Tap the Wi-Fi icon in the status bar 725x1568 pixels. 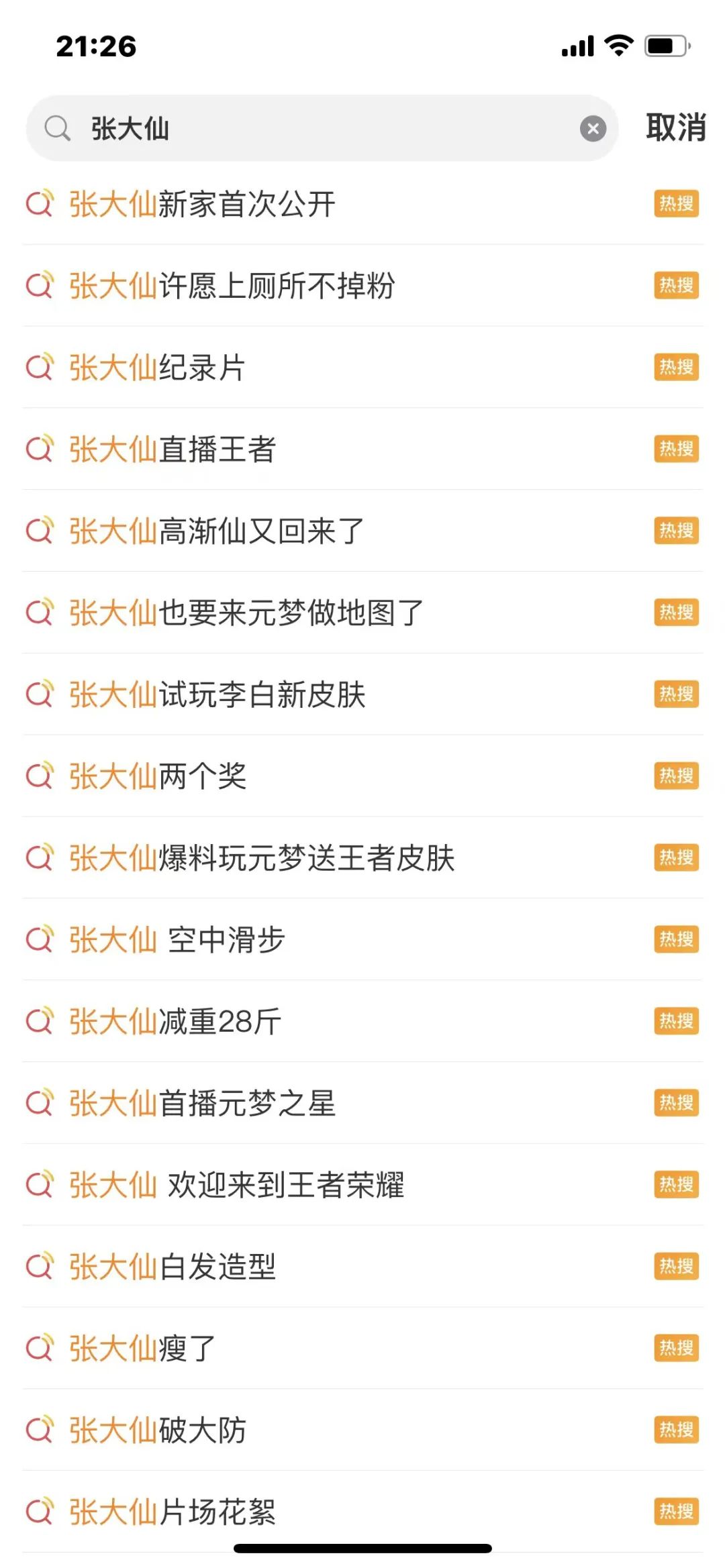pyautogui.click(x=616, y=46)
